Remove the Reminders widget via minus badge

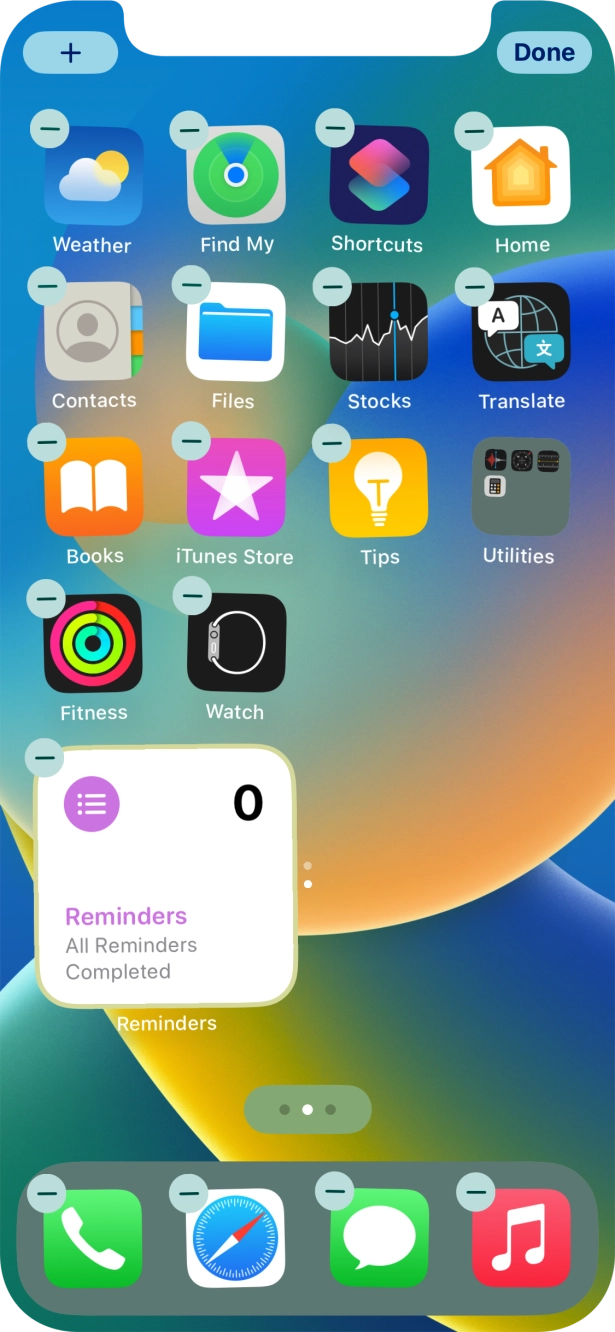click(x=44, y=757)
